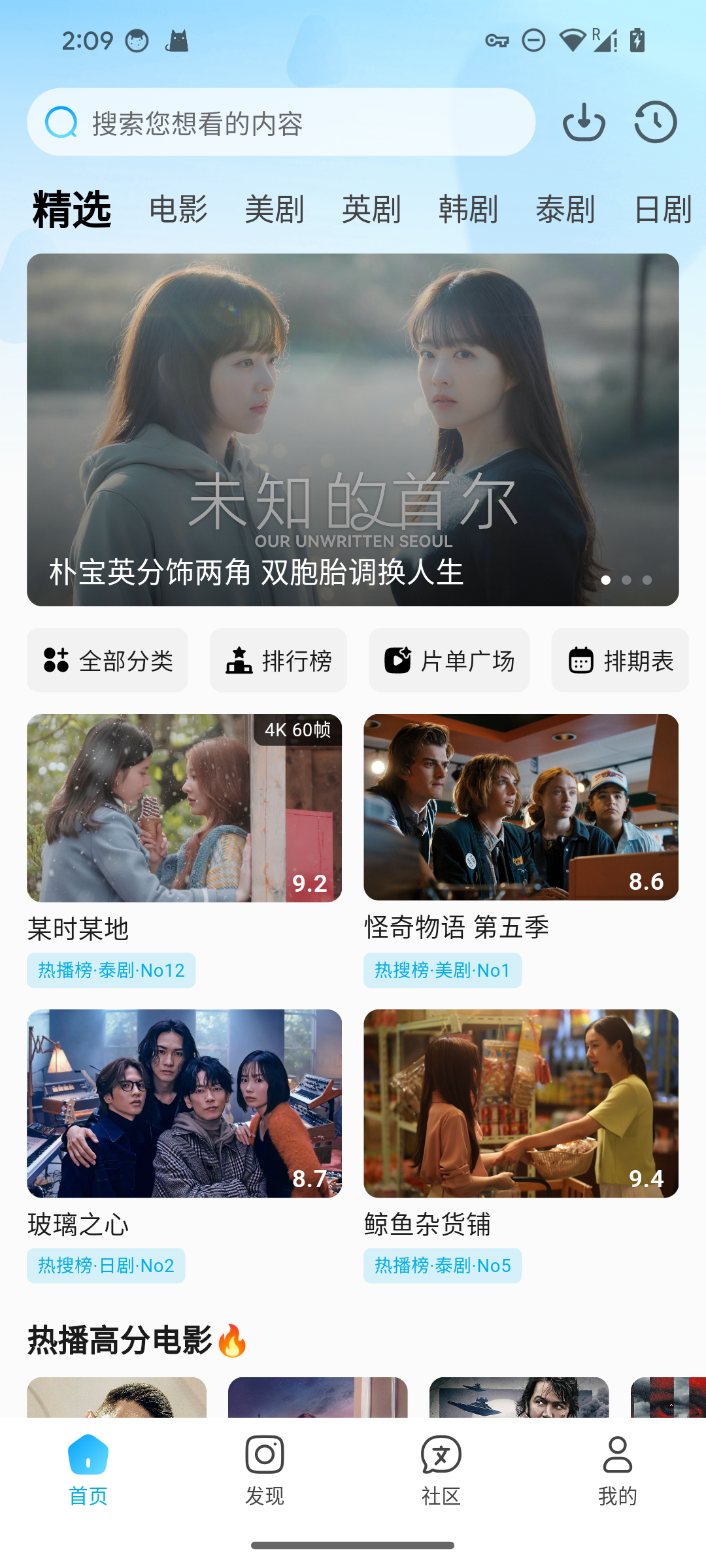Open the show 鲸鱼杂货铺
The width and height of the screenshot is (706, 1568).
click(x=521, y=1103)
